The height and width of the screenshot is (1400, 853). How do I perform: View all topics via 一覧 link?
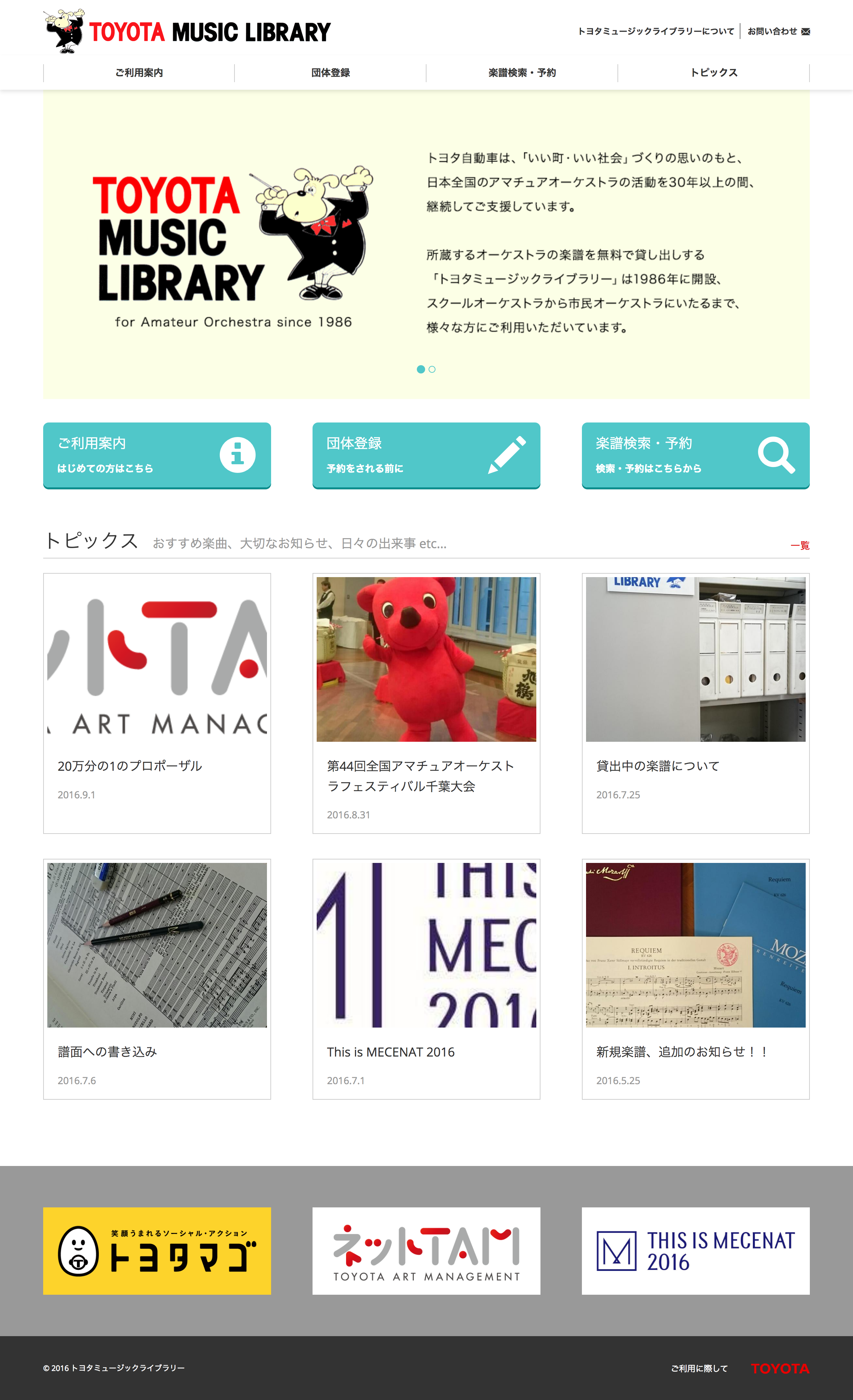click(799, 545)
